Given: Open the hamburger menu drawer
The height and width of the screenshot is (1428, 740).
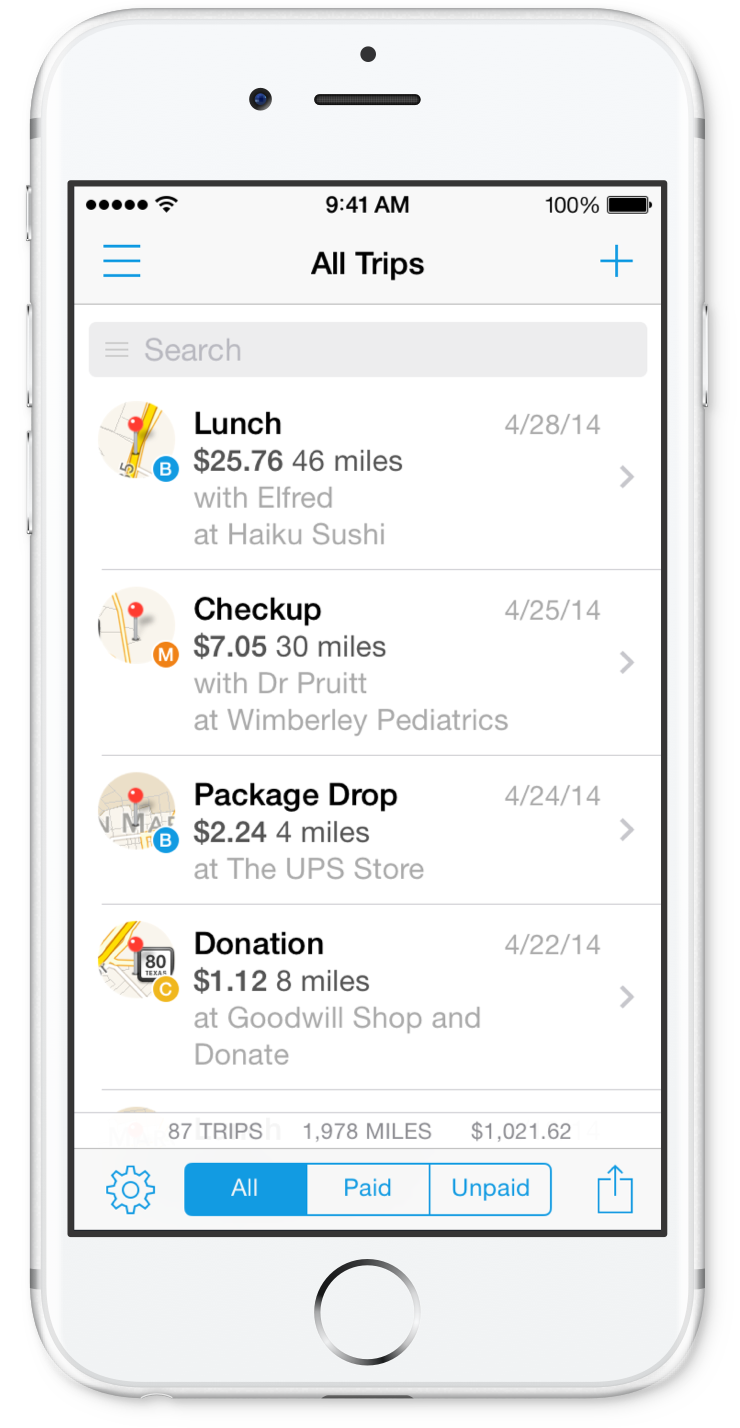Looking at the screenshot, I should pyautogui.click(x=122, y=262).
